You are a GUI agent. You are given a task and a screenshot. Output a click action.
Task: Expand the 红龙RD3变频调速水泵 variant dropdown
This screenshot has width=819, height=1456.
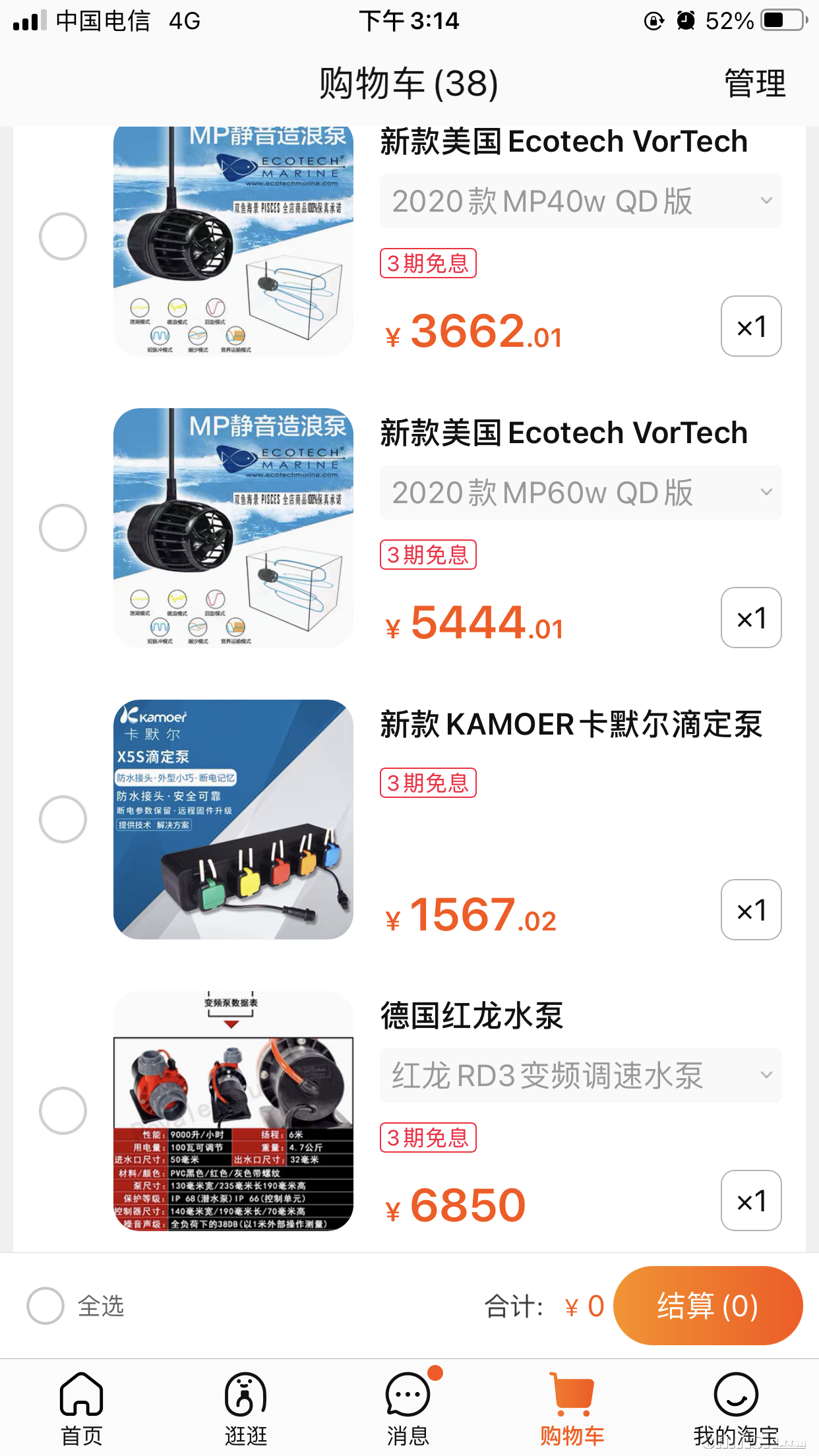(580, 1076)
